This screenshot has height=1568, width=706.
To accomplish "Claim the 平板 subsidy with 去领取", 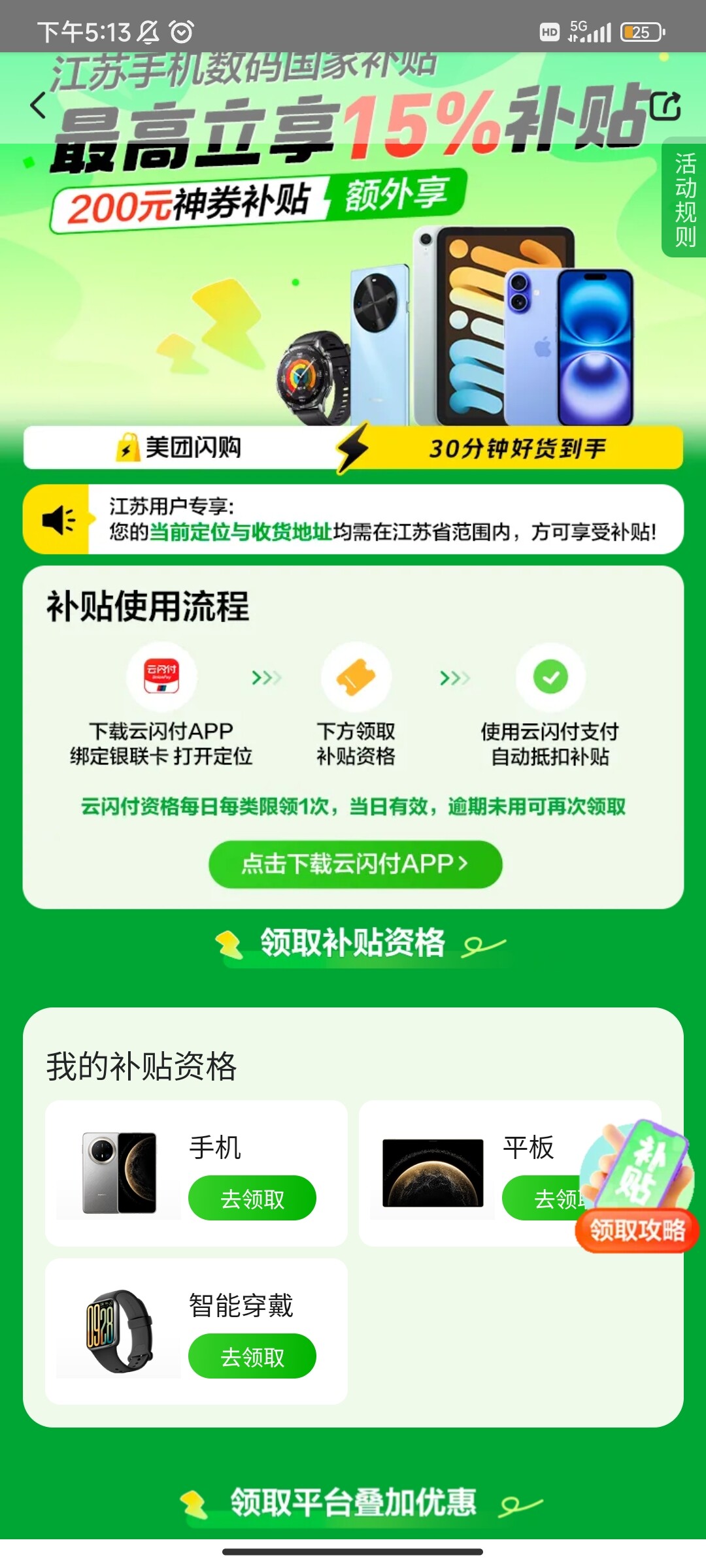I will 543,1198.
